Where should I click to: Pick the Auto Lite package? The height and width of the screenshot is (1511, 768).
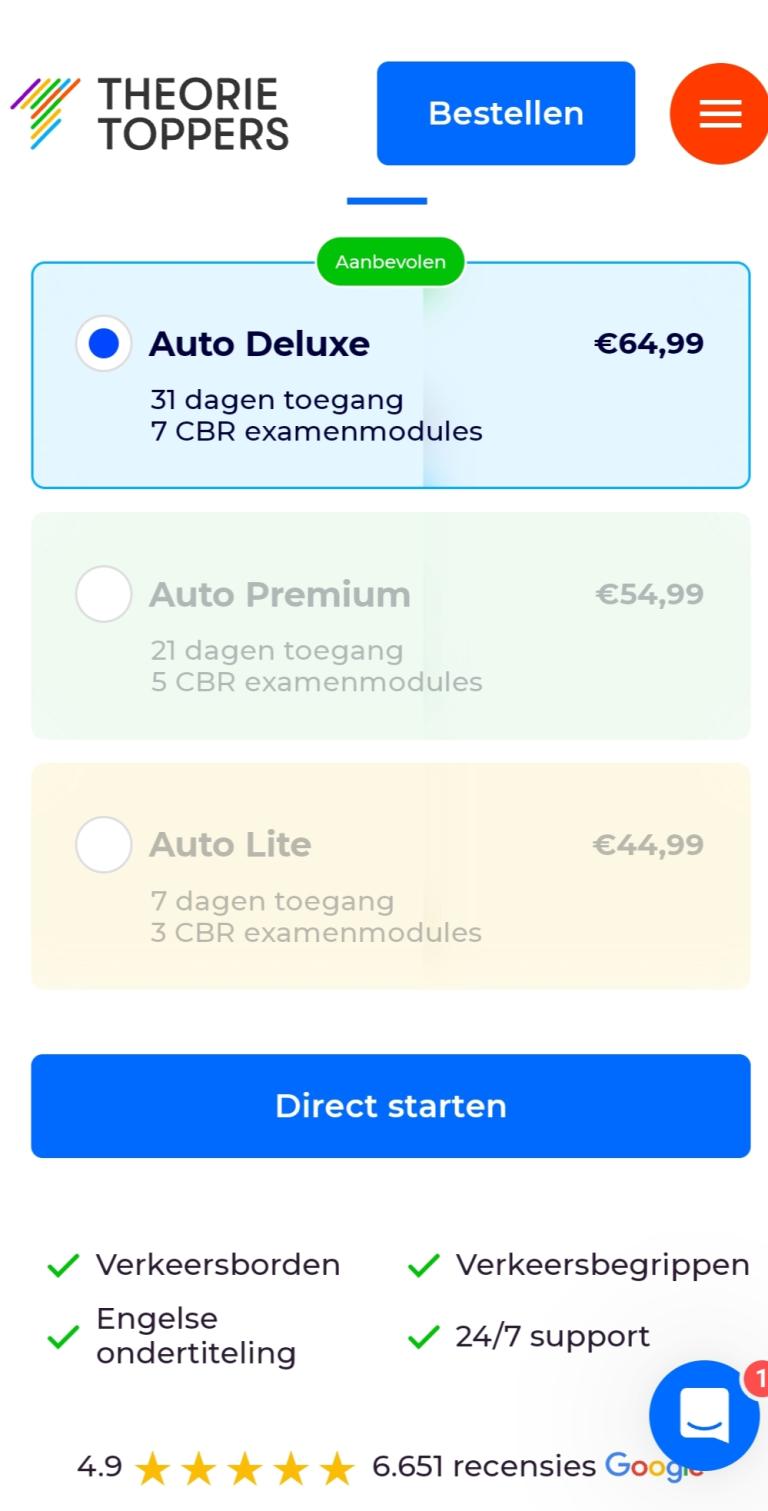(104, 844)
